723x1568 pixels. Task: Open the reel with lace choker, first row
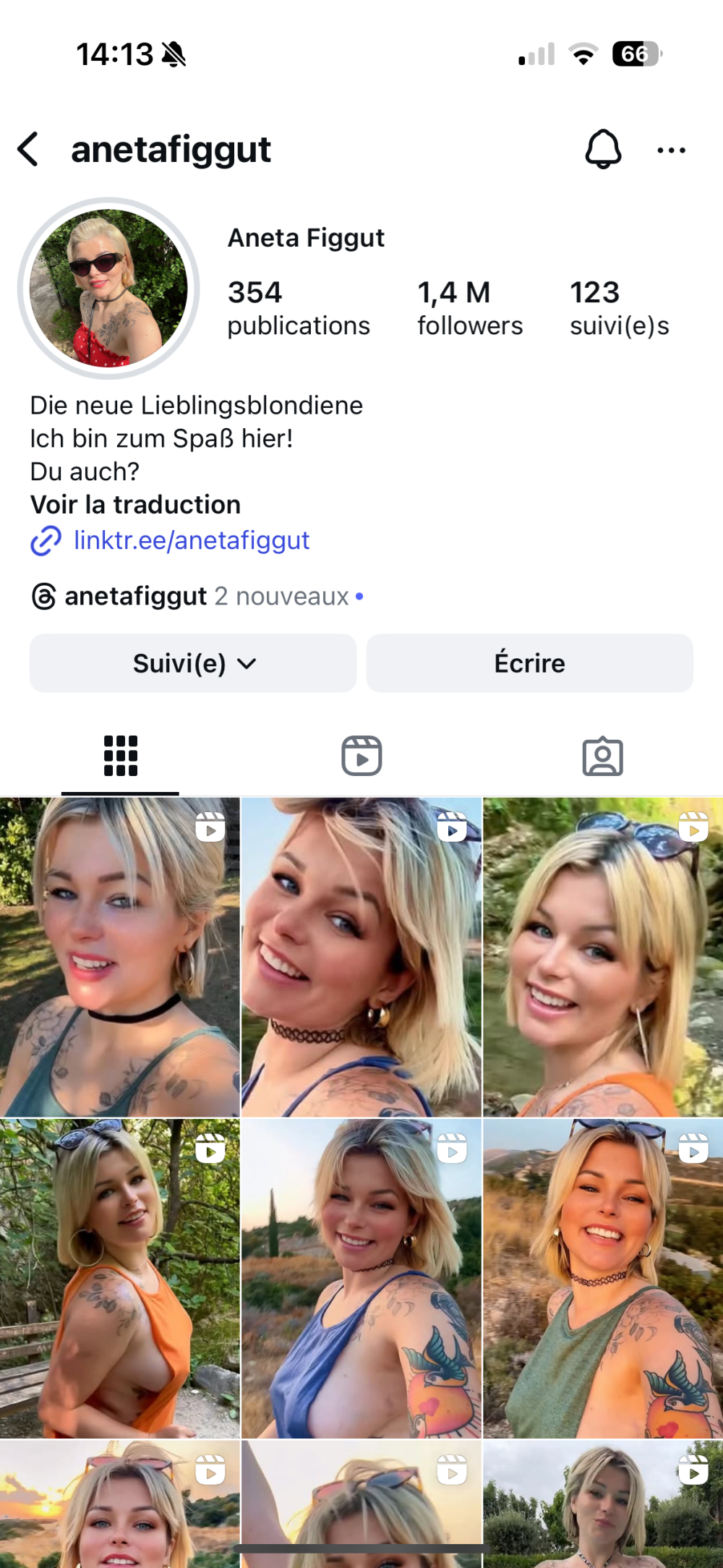coord(361,957)
